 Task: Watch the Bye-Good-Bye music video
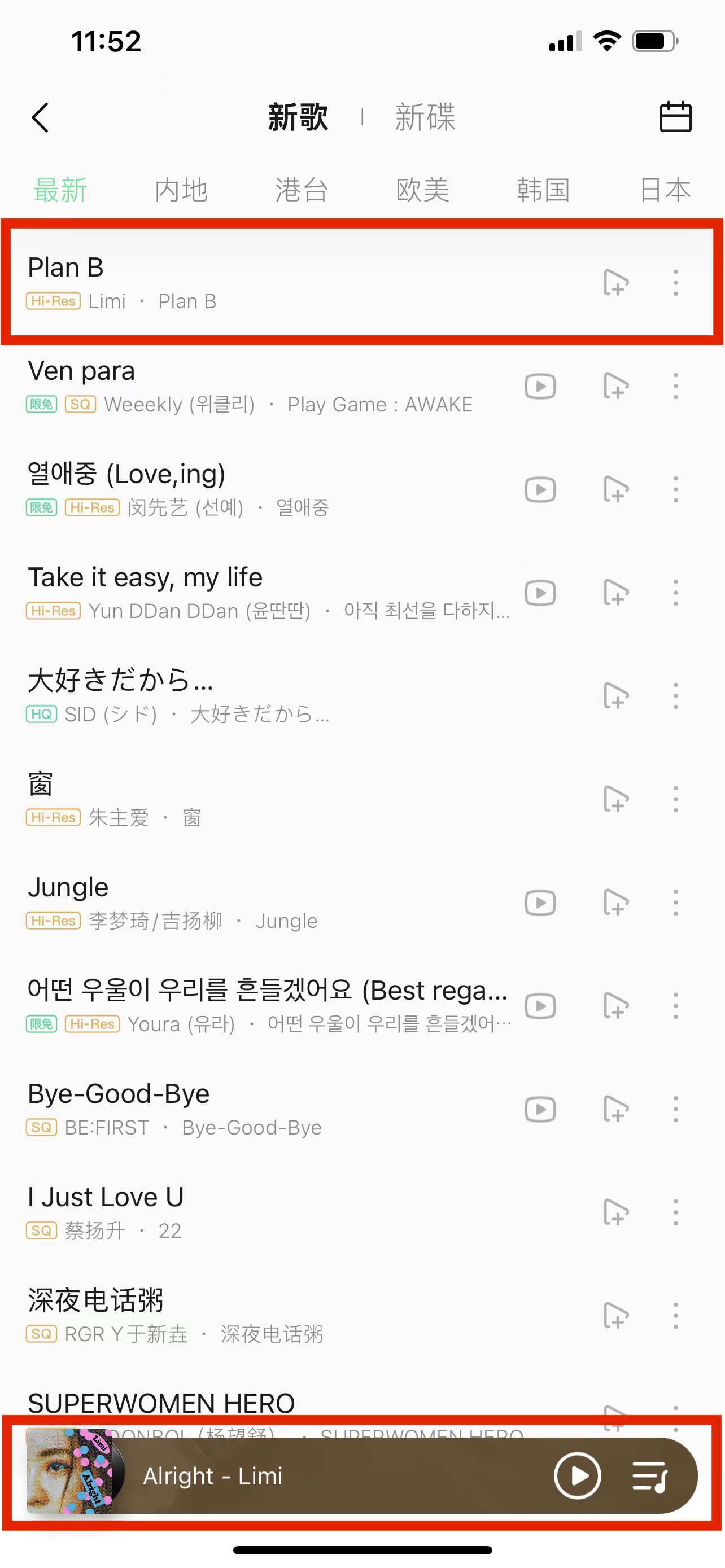click(540, 1109)
